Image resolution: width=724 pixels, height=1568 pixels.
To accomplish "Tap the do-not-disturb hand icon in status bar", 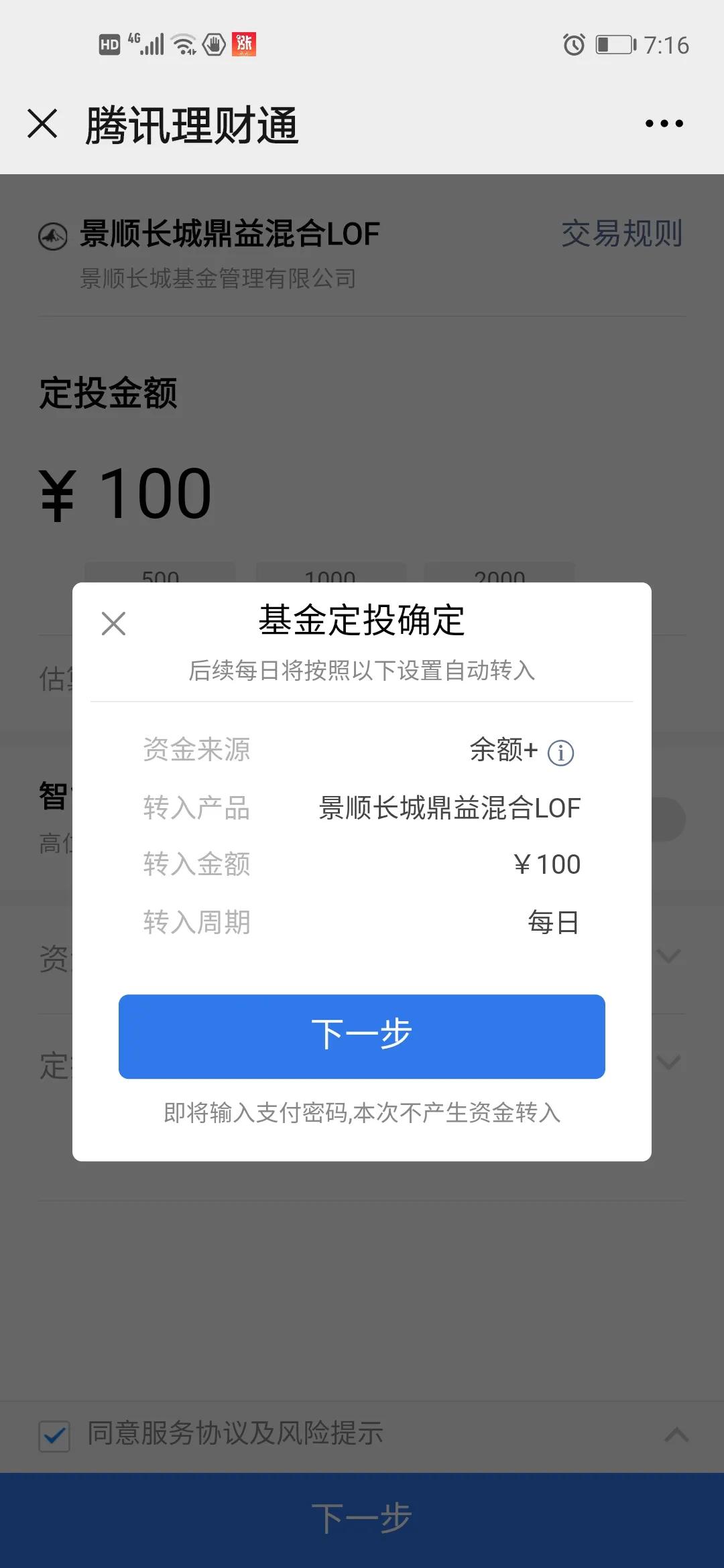I will 213,46.
